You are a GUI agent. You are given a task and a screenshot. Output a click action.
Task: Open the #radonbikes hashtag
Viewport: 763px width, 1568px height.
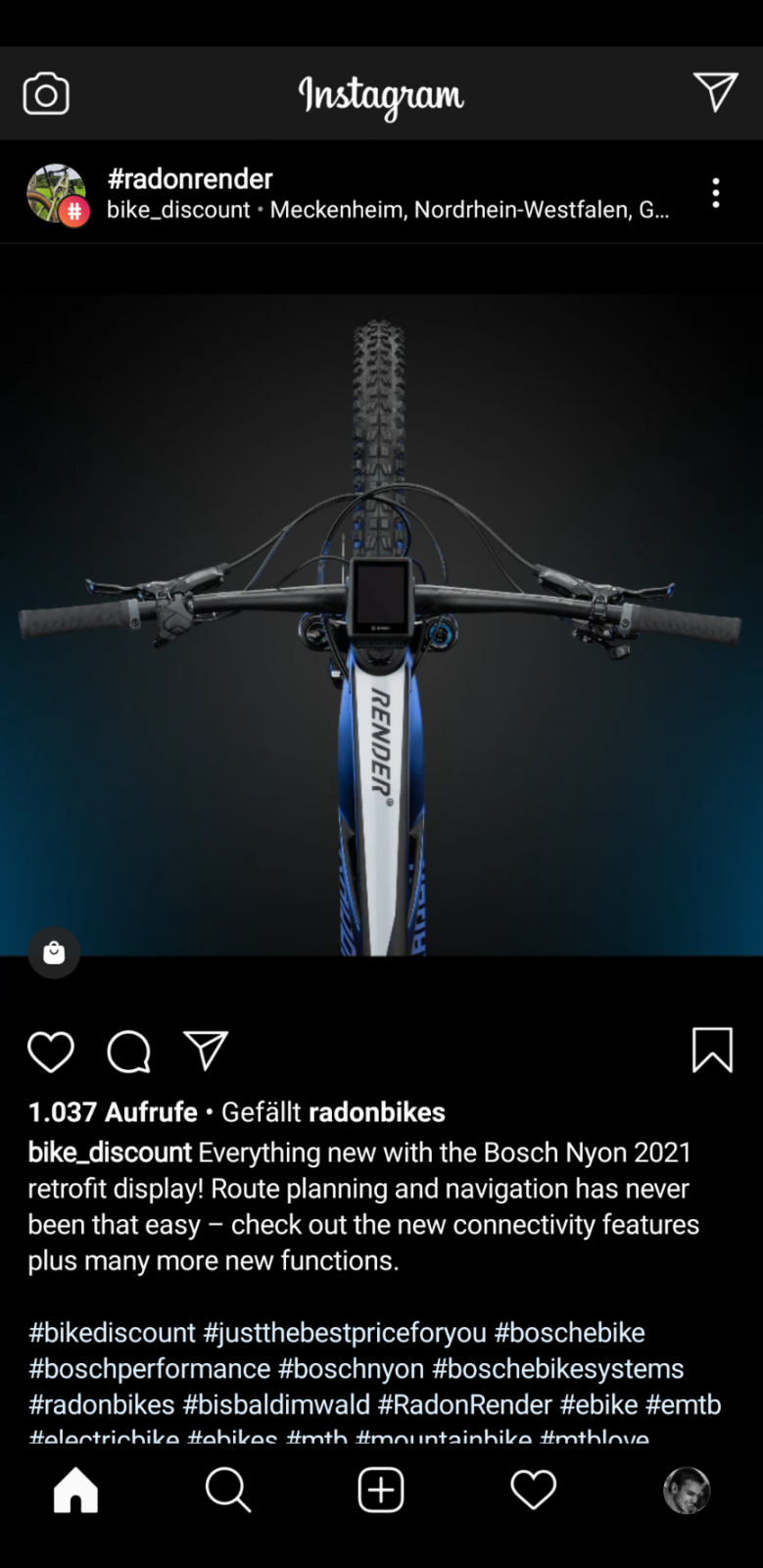click(x=102, y=1404)
